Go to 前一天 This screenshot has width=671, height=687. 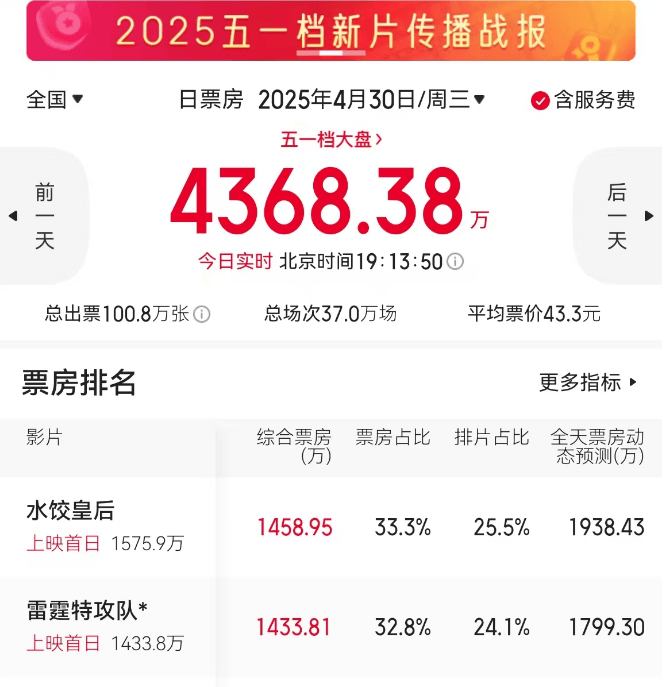[43, 216]
